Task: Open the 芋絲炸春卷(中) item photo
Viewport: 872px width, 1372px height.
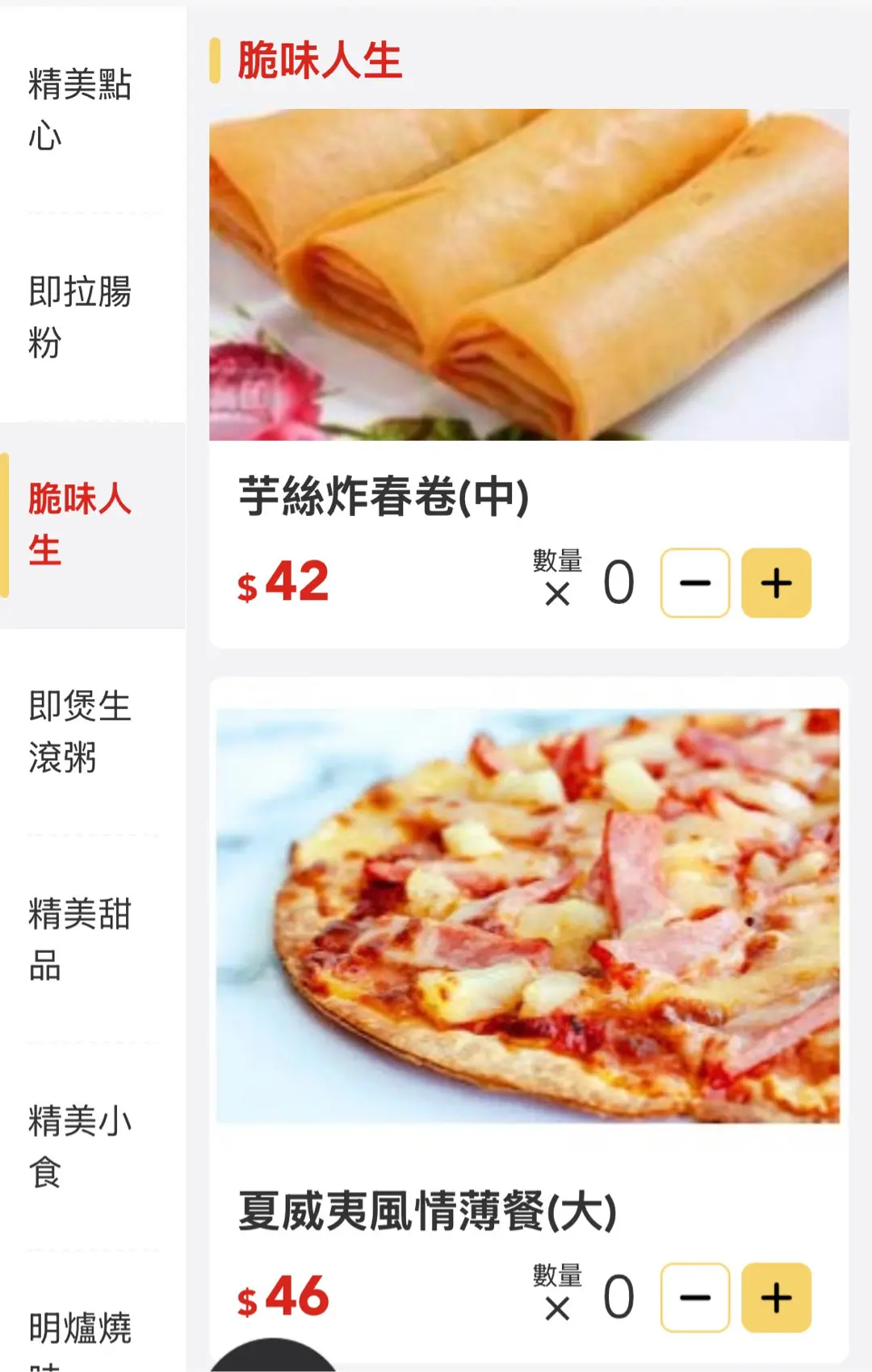Action: pos(529,275)
